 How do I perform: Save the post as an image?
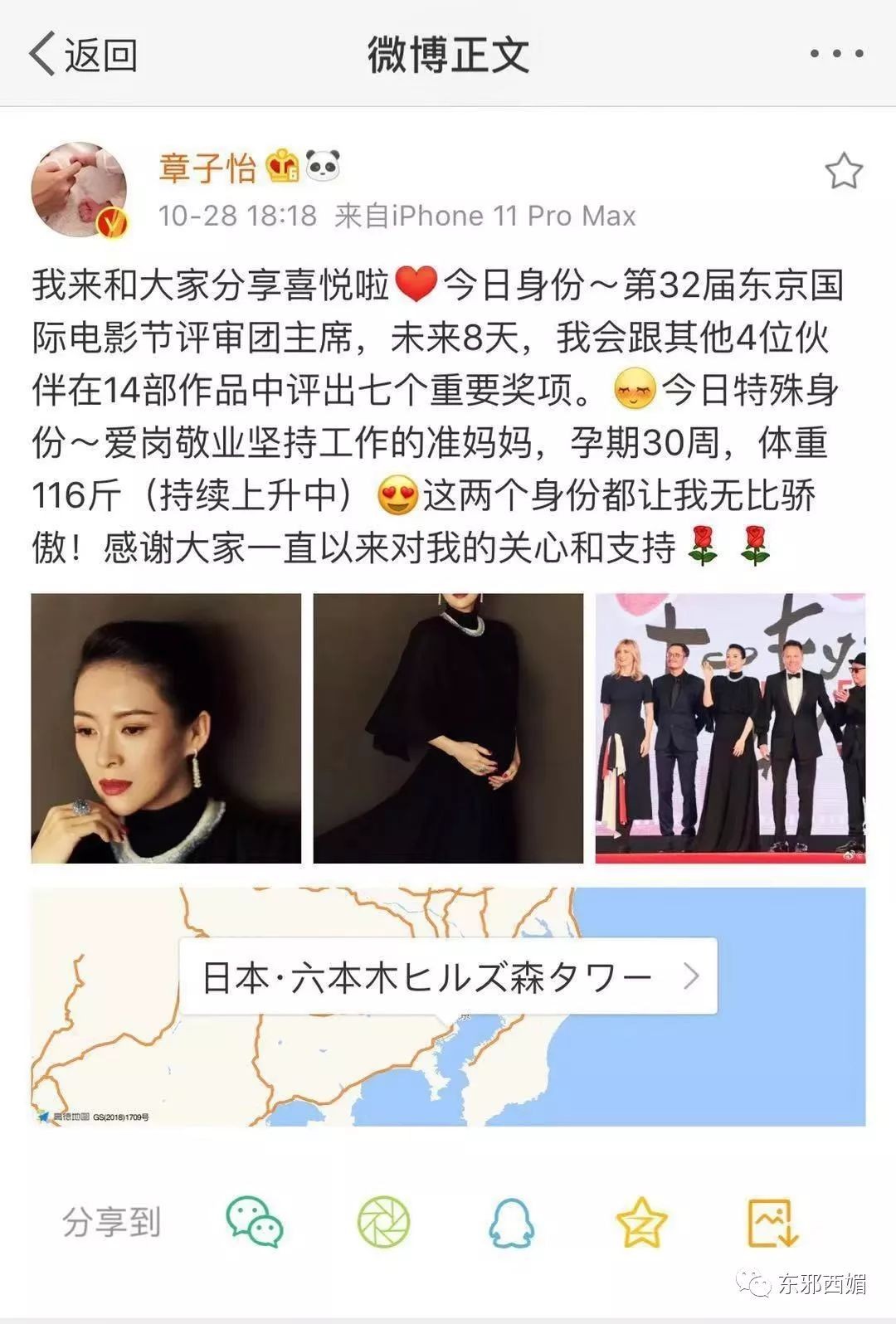pos(772,1222)
